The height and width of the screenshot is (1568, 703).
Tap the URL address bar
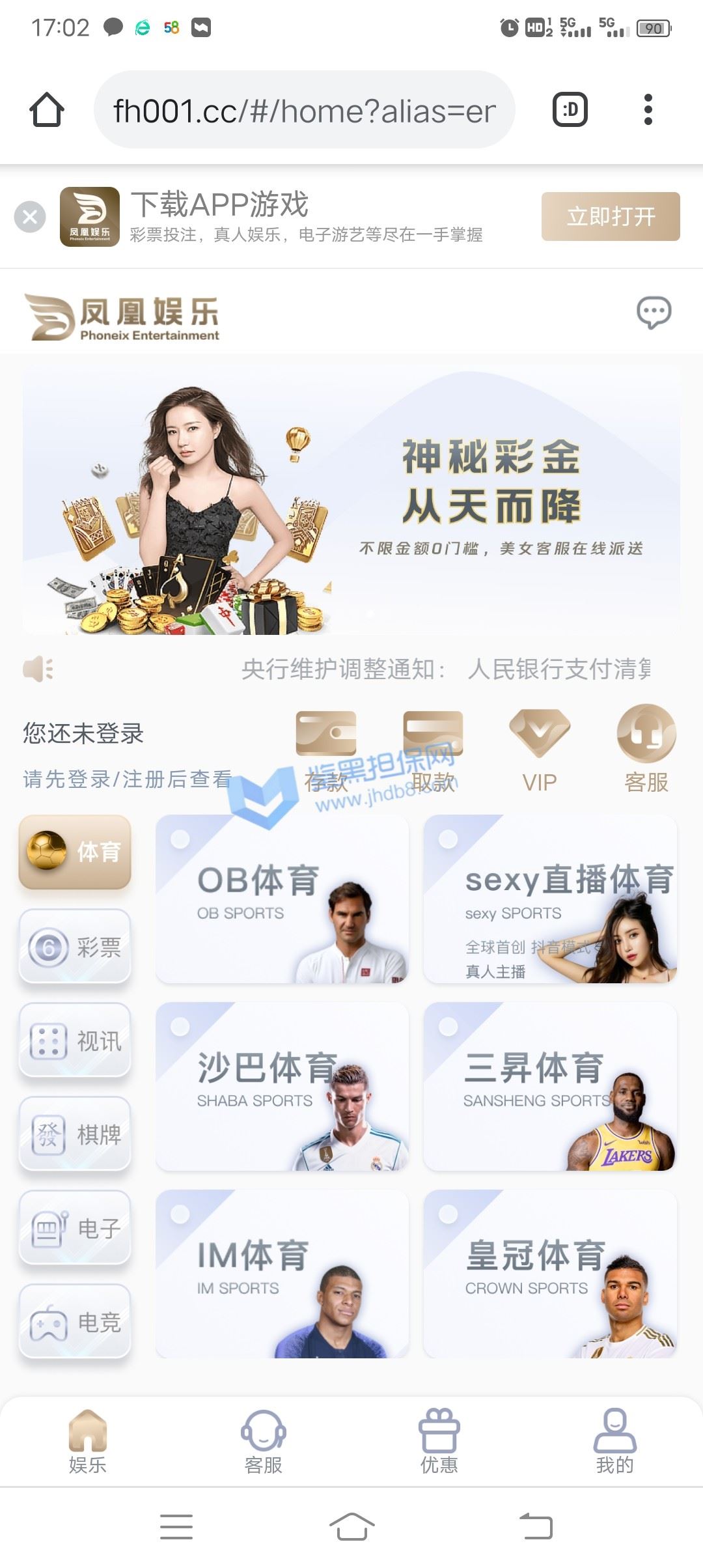[x=305, y=109]
